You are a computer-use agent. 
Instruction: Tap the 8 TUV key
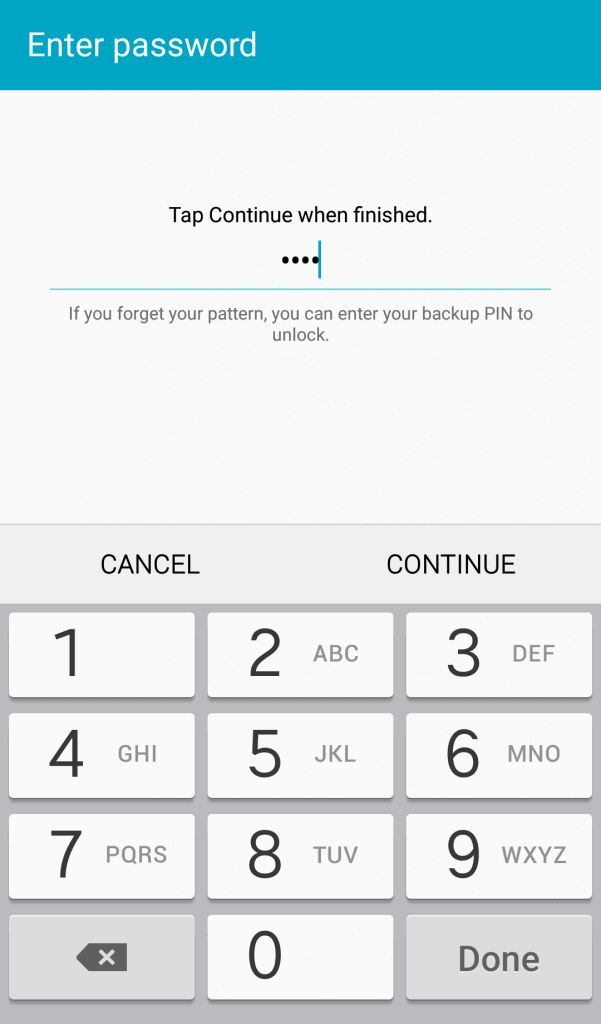[x=300, y=856]
